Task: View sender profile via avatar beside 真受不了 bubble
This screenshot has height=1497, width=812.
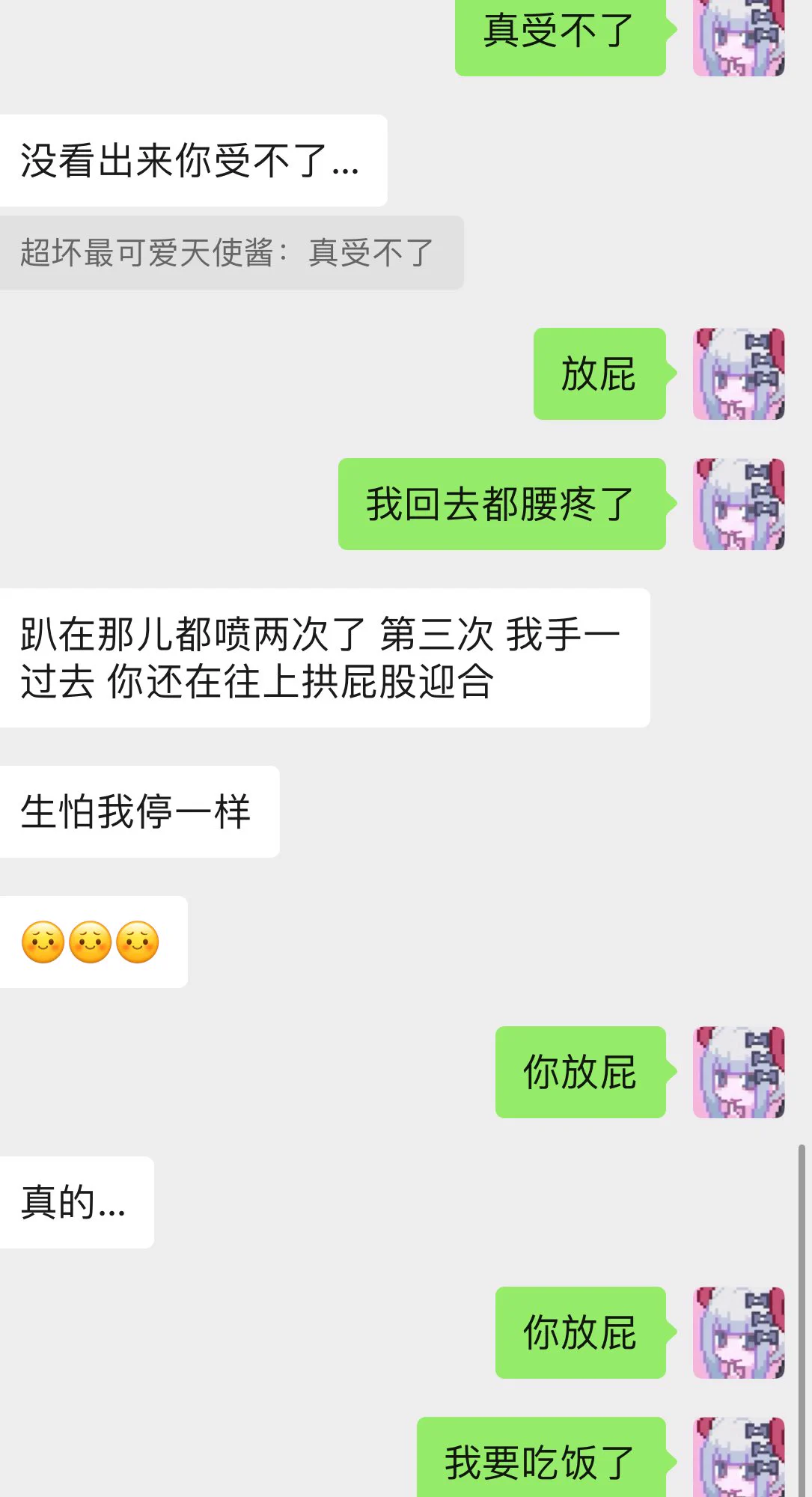Action: (x=739, y=36)
